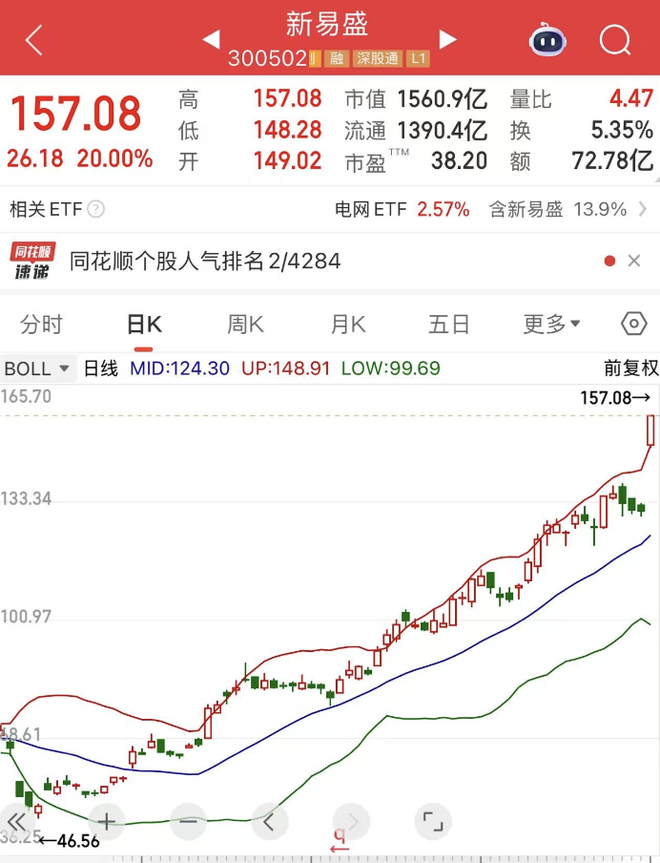Open the robot assistant icon
This screenshot has height=863, width=660.
click(x=547, y=40)
